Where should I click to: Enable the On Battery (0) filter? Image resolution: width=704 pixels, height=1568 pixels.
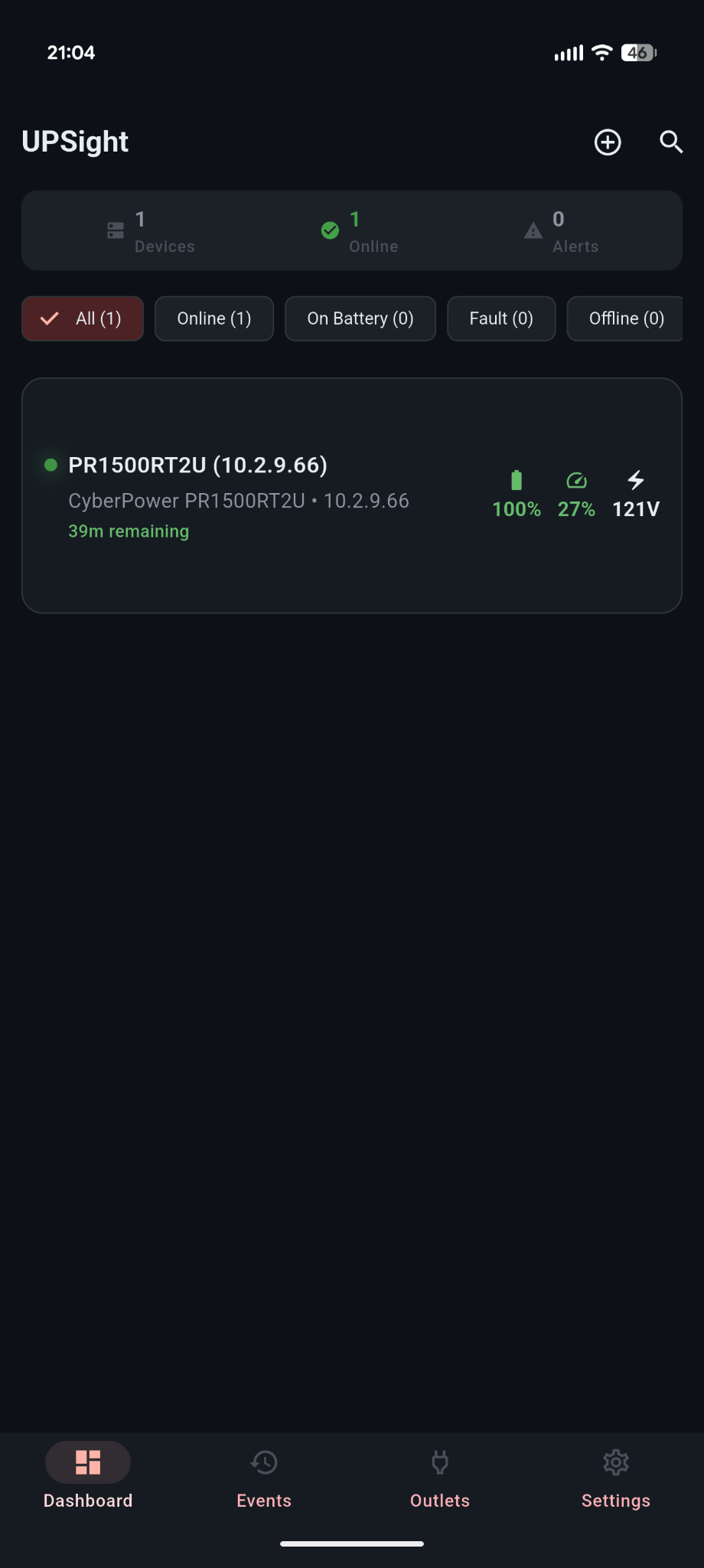click(360, 318)
